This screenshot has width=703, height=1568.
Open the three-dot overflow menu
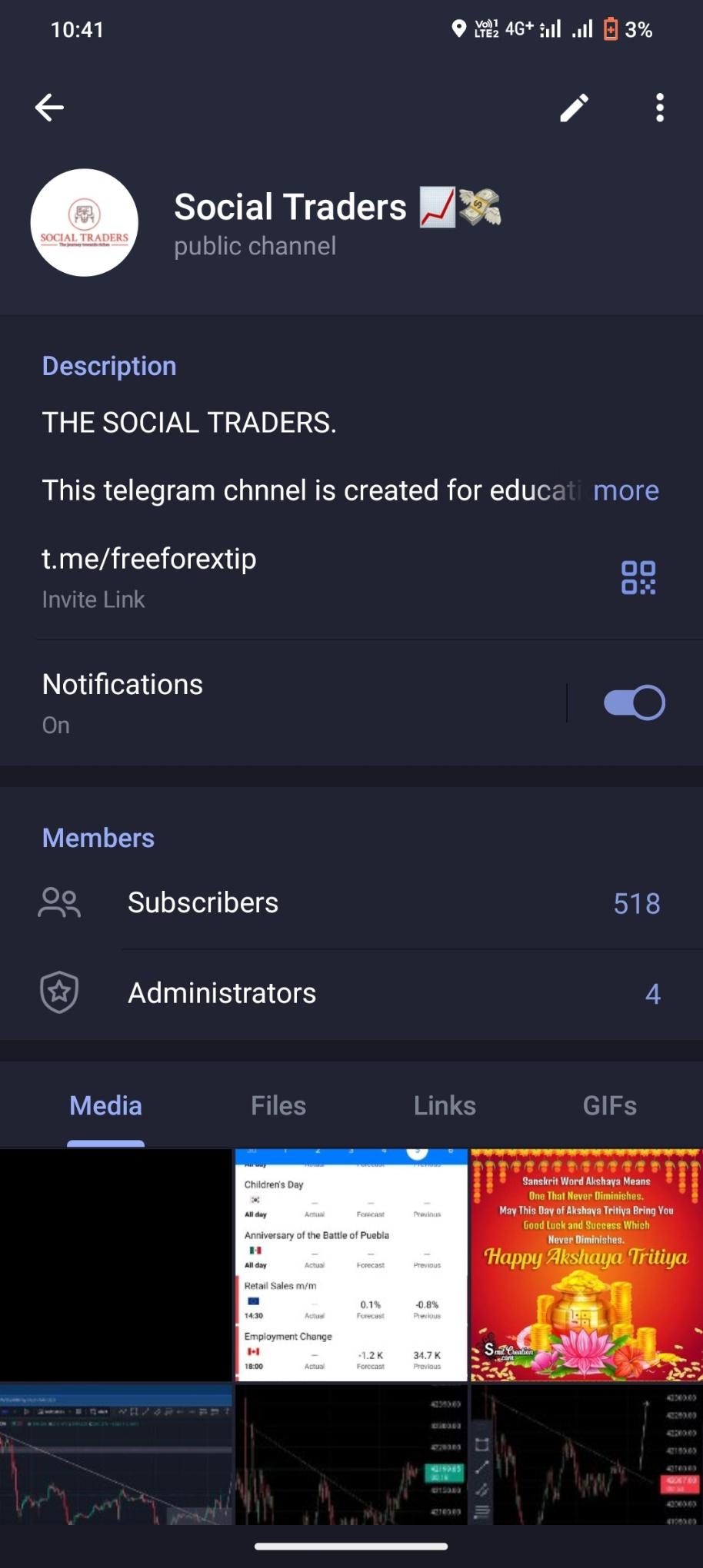coord(659,108)
